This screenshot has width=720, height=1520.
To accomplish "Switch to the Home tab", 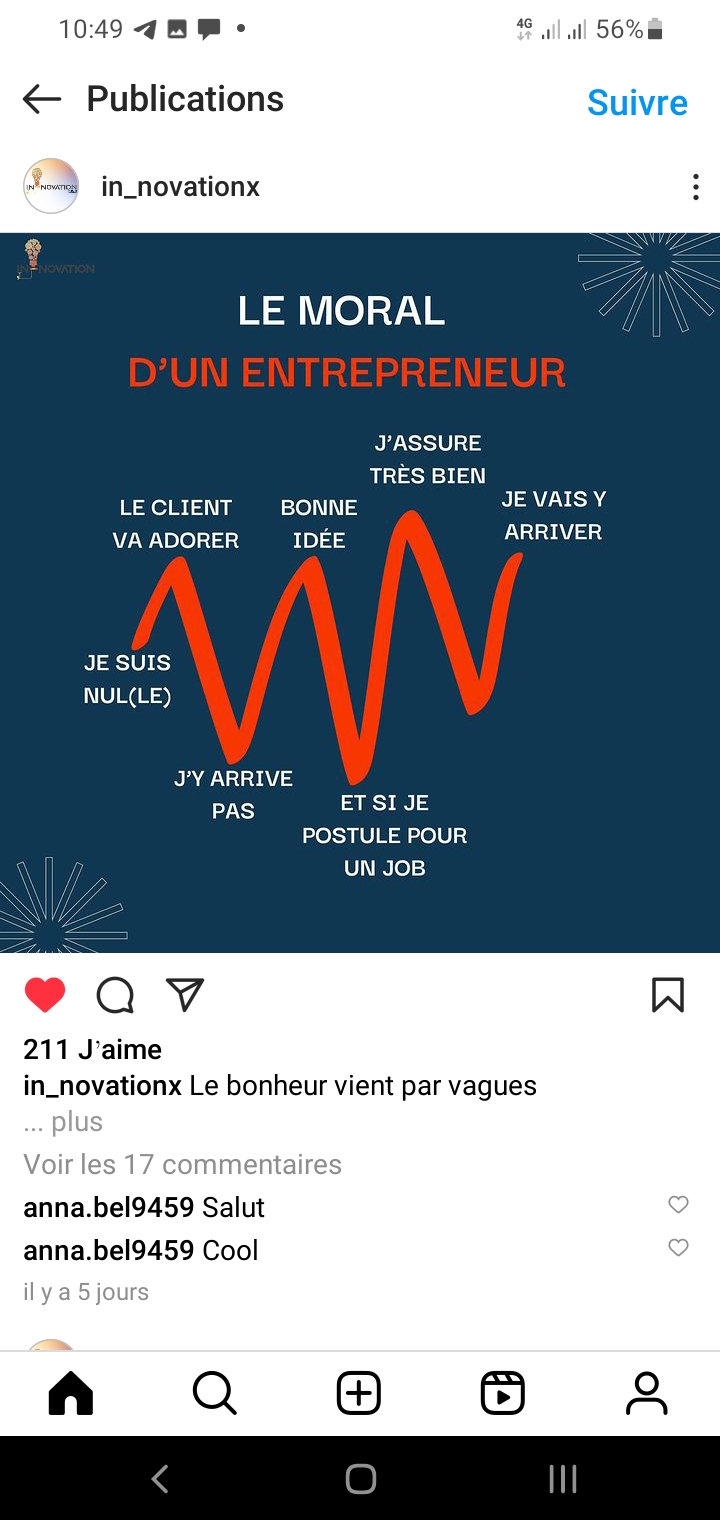I will (x=71, y=1393).
